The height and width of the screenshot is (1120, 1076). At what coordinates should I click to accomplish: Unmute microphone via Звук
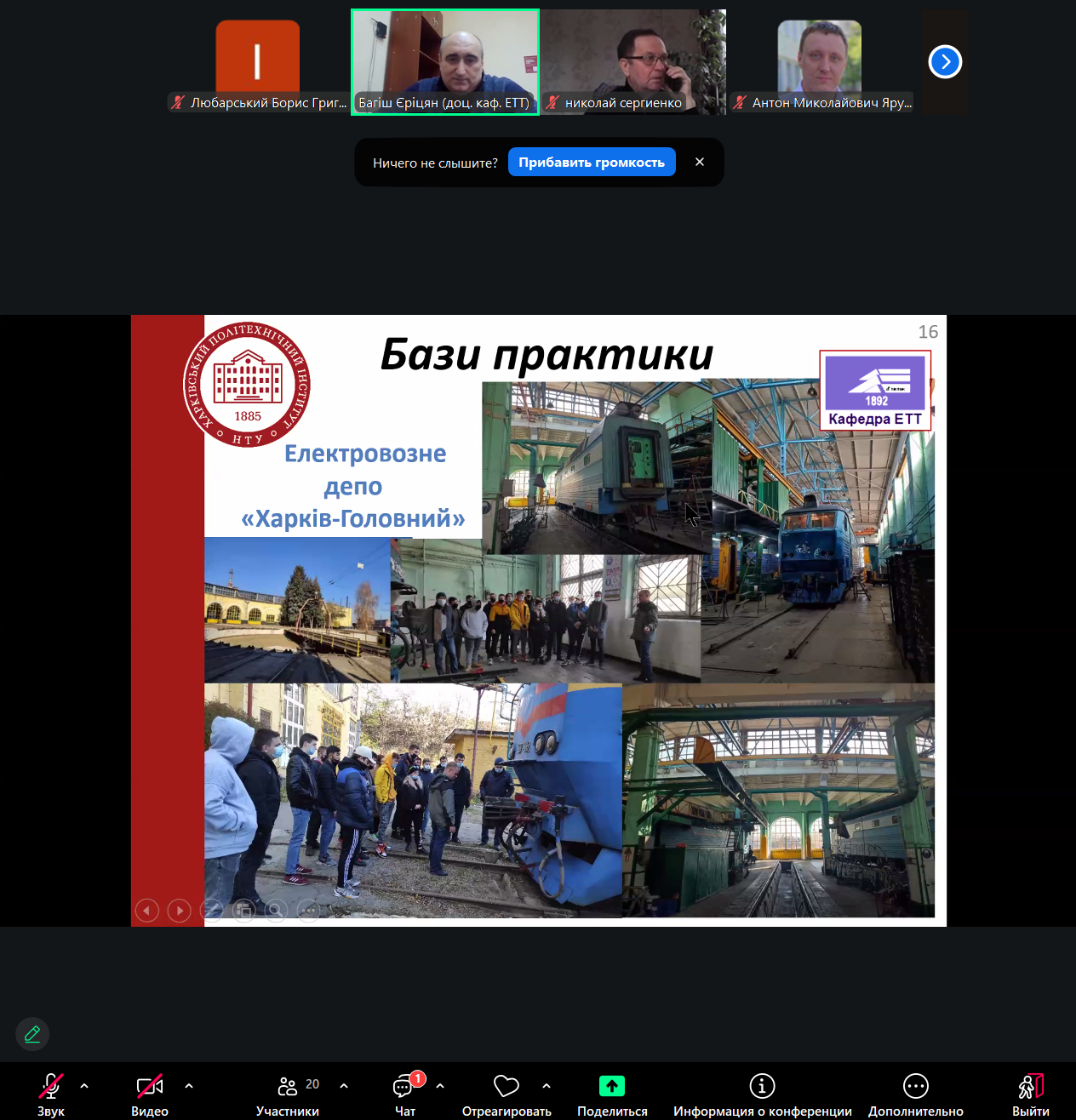coord(50,1094)
